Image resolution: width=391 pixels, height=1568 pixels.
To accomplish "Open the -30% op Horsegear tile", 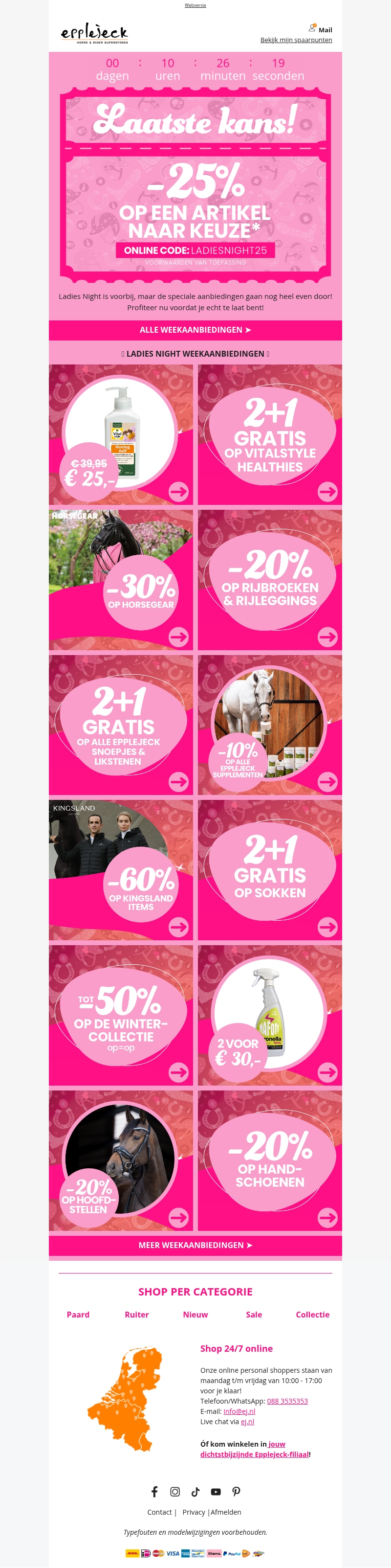I will [x=121, y=580].
